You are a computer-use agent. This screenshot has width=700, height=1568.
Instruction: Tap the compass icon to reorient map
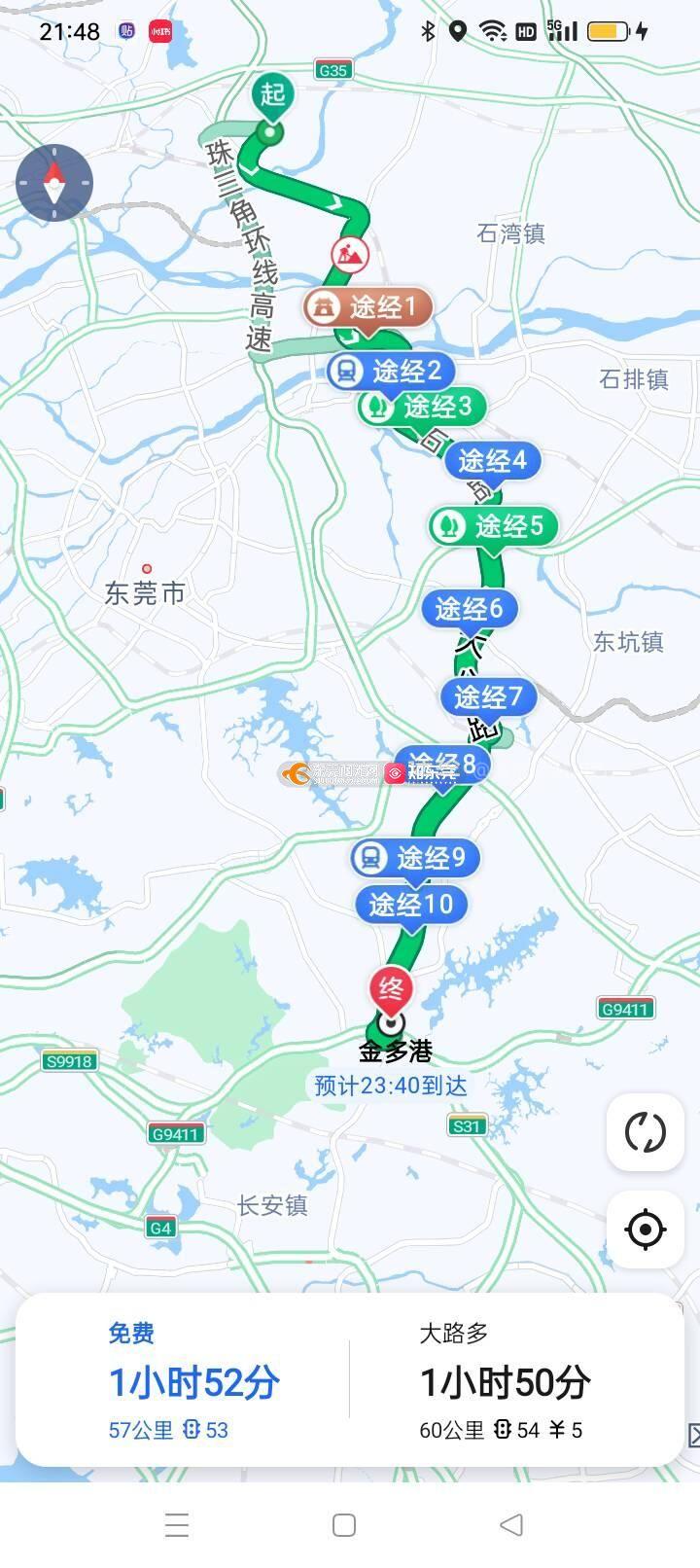coord(54,183)
